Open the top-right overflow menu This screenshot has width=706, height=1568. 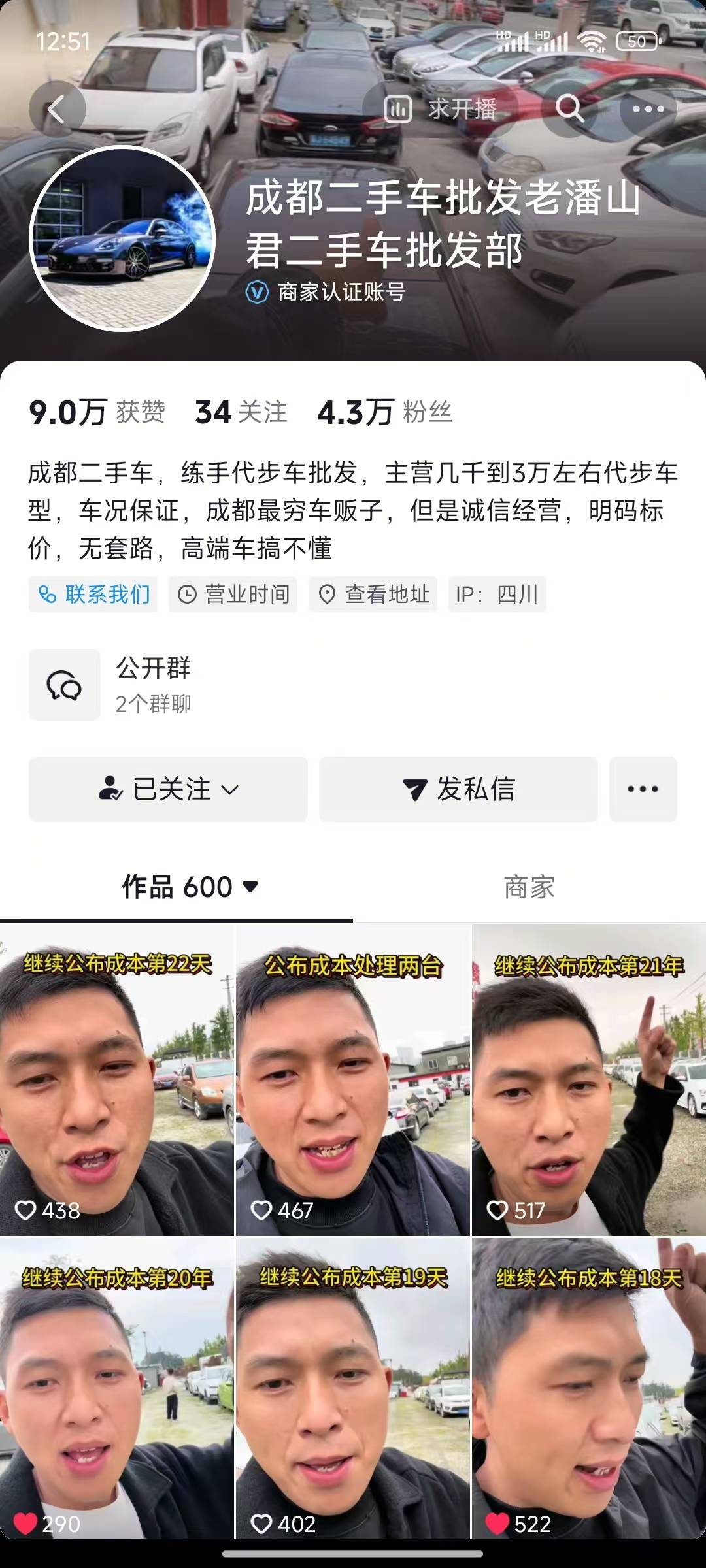pyautogui.click(x=648, y=109)
